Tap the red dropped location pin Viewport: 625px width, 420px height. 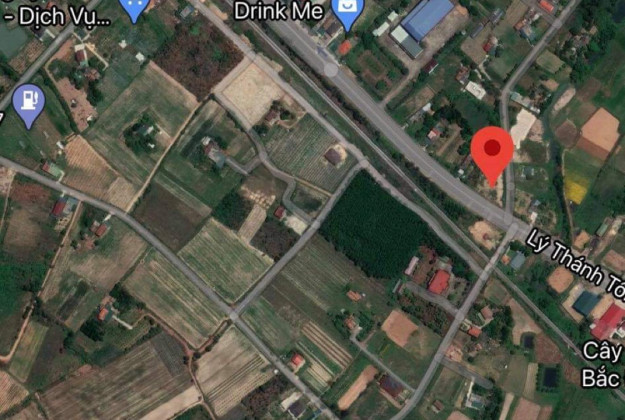coord(492,153)
